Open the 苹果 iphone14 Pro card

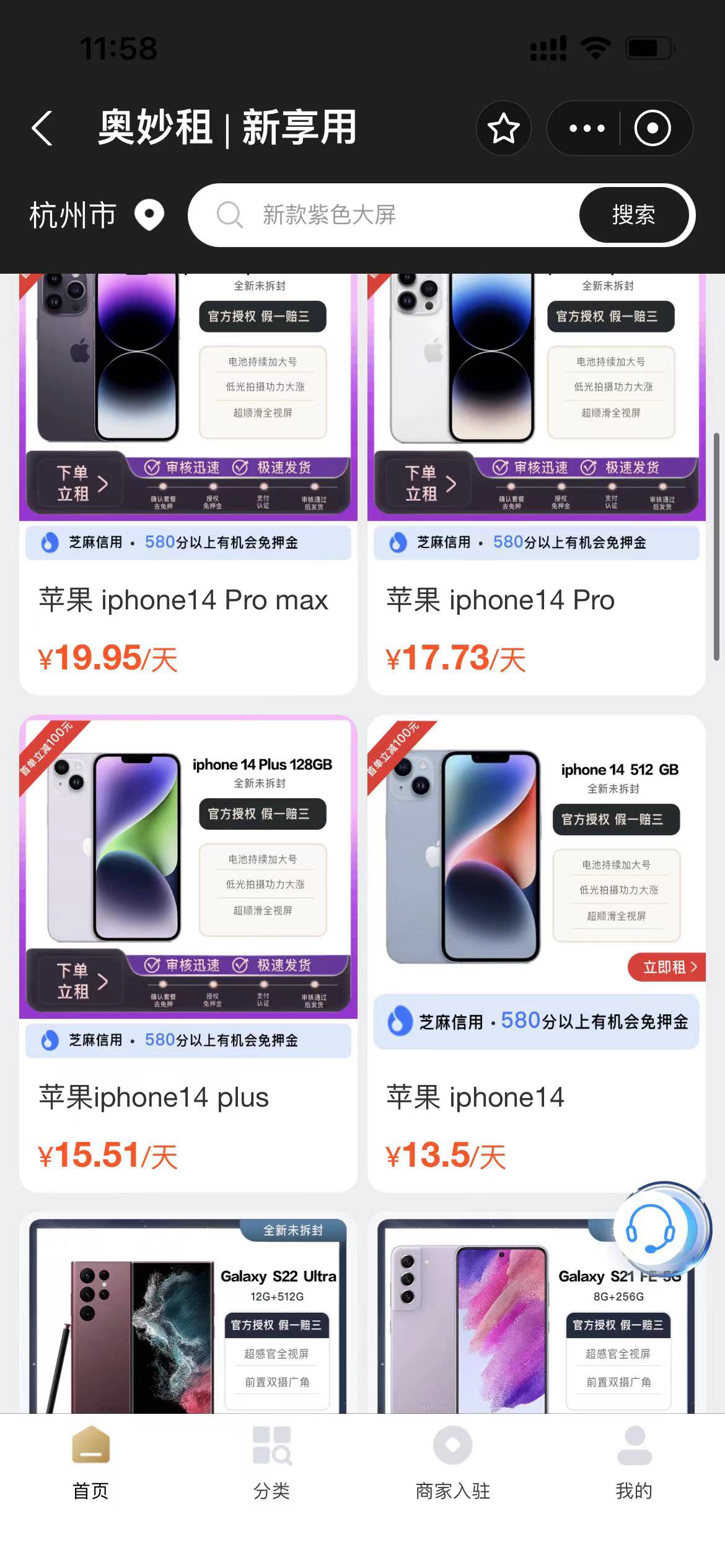536,483
